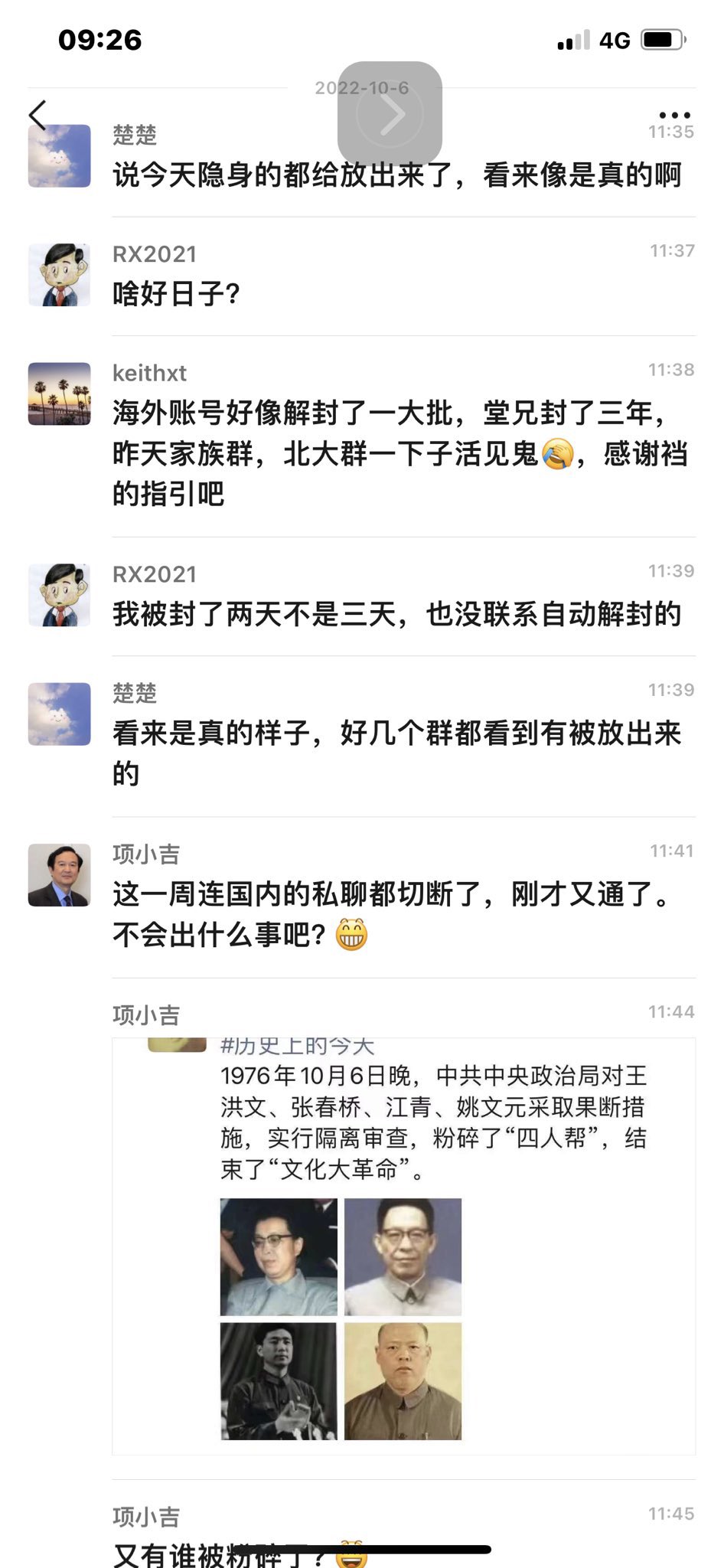Tap the gray forward arrow overlay button
The width and height of the screenshot is (724, 1568).
[x=390, y=113]
